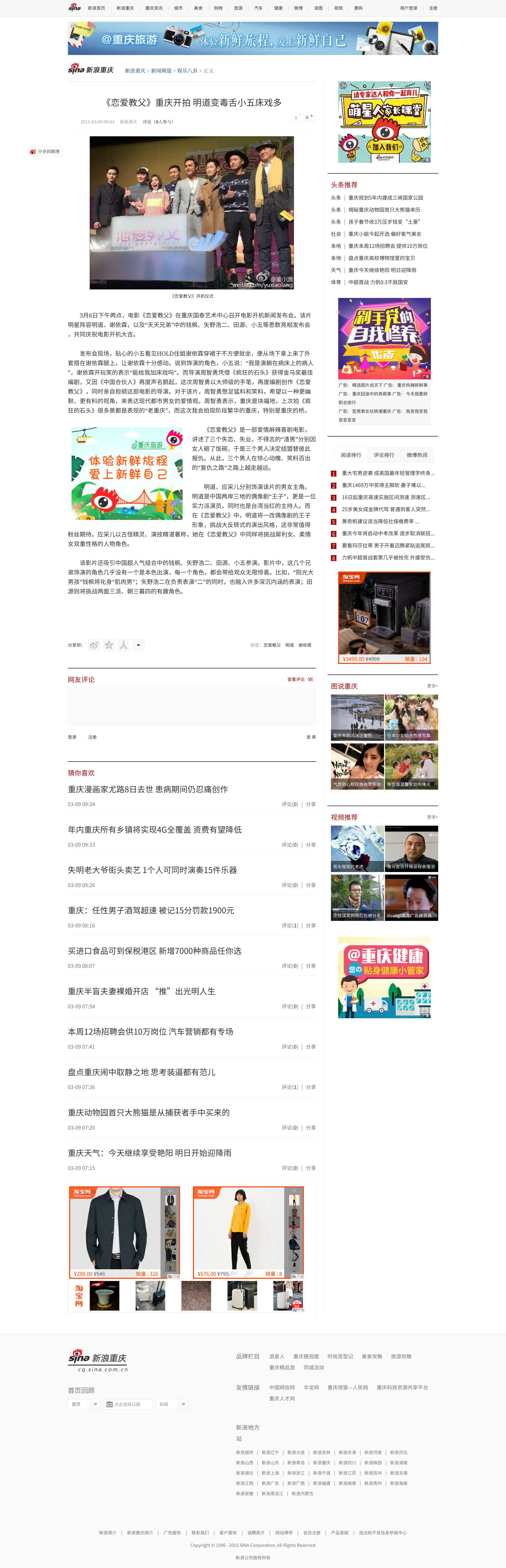Open tag 谢依霖 under the article
This screenshot has height=1568, width=506.
(305, 645)
